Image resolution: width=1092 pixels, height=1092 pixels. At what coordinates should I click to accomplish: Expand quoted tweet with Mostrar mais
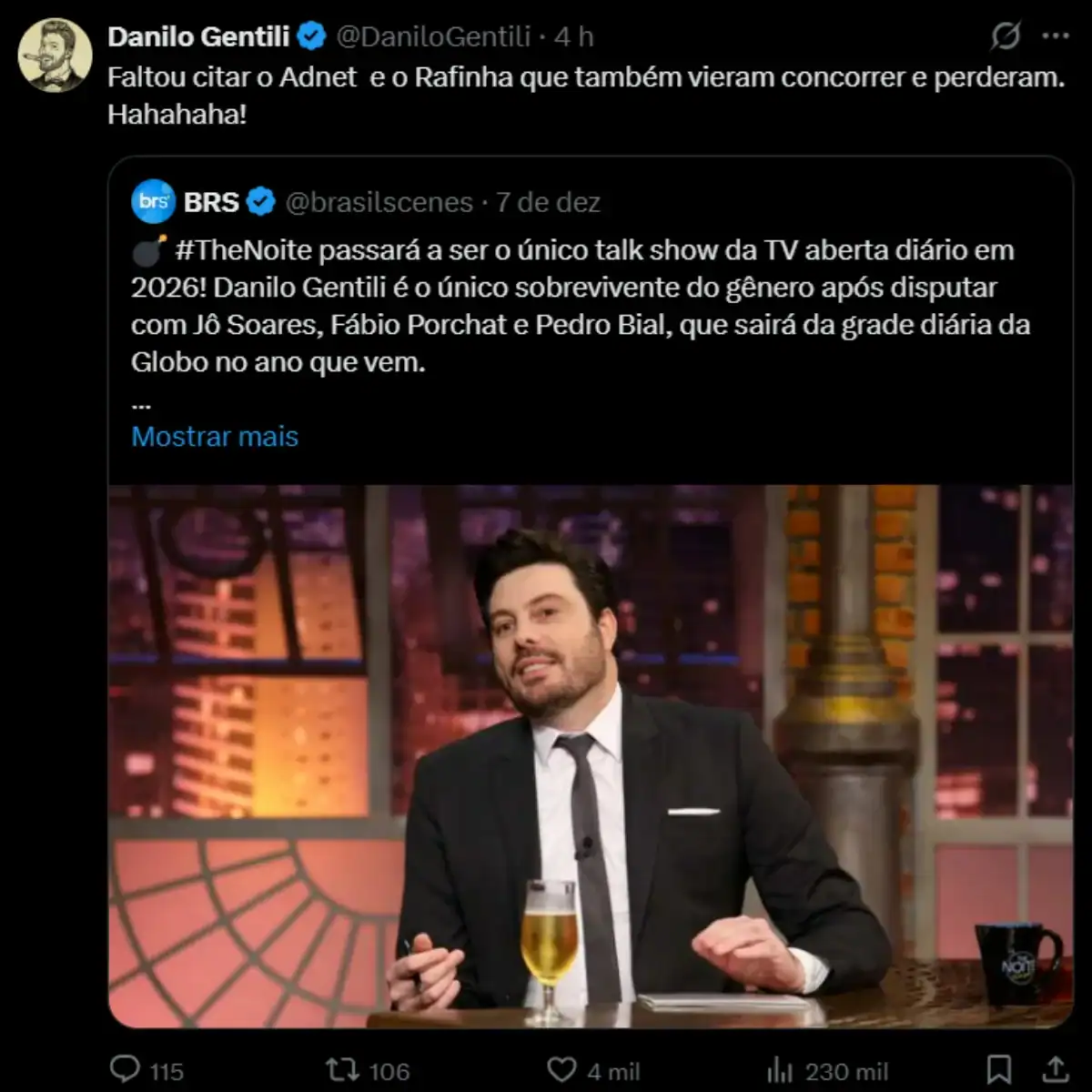coord(215,437)
